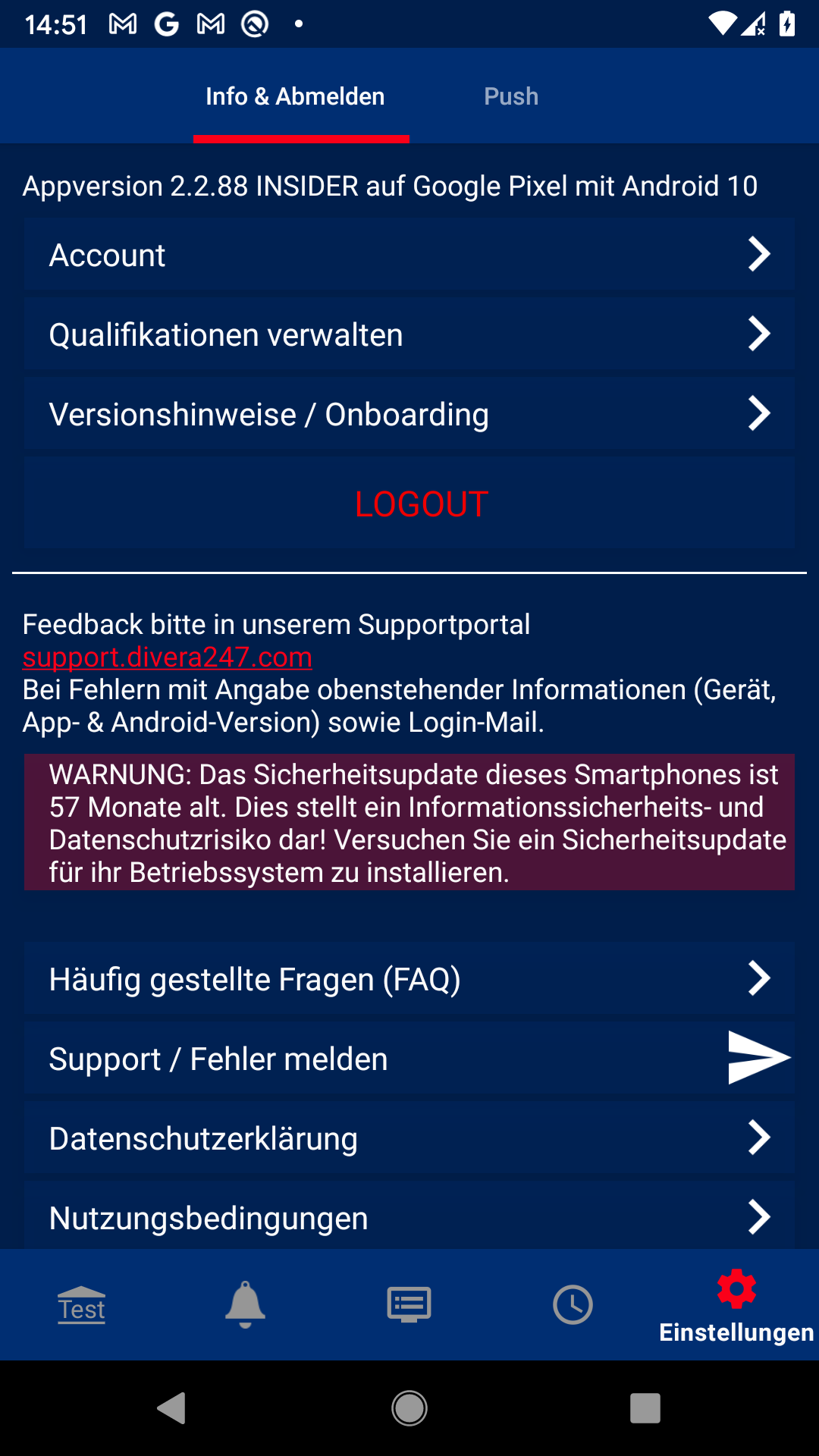Open the clock tab in the bottom bar

573,1305
